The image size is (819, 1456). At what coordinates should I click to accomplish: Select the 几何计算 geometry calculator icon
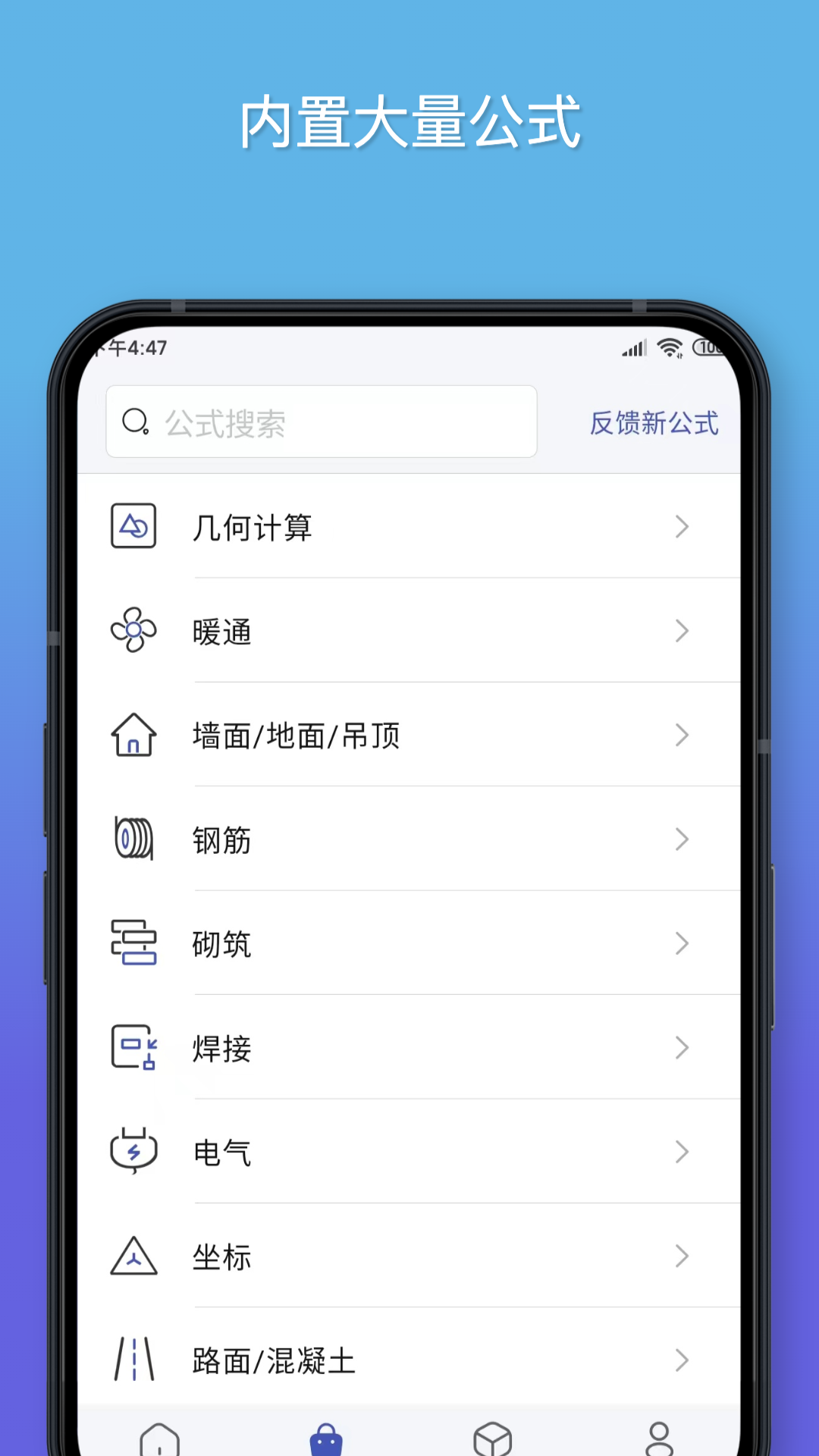134,527
